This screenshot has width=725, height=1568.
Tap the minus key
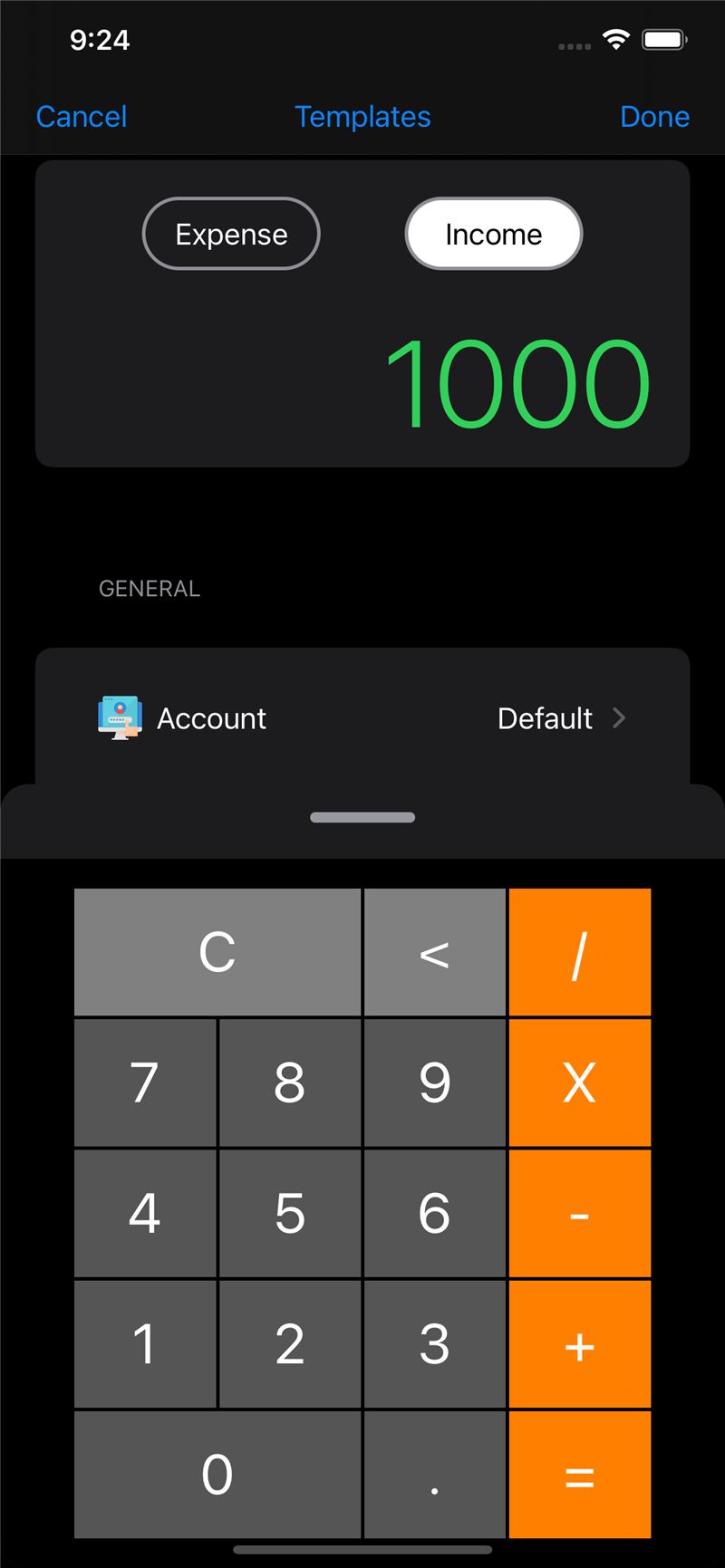click(x=580, y=1213)
